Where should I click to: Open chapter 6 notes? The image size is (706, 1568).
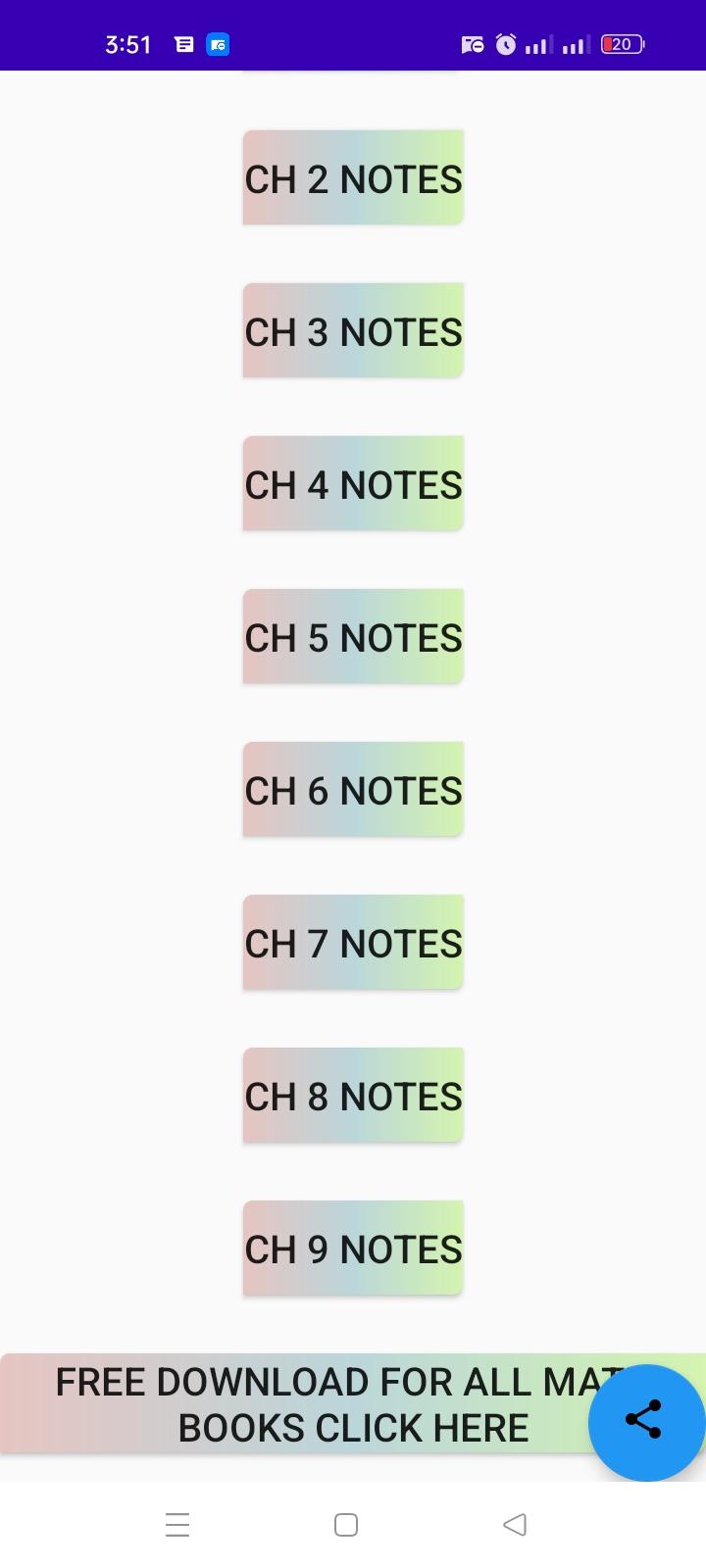pos(353,789)
